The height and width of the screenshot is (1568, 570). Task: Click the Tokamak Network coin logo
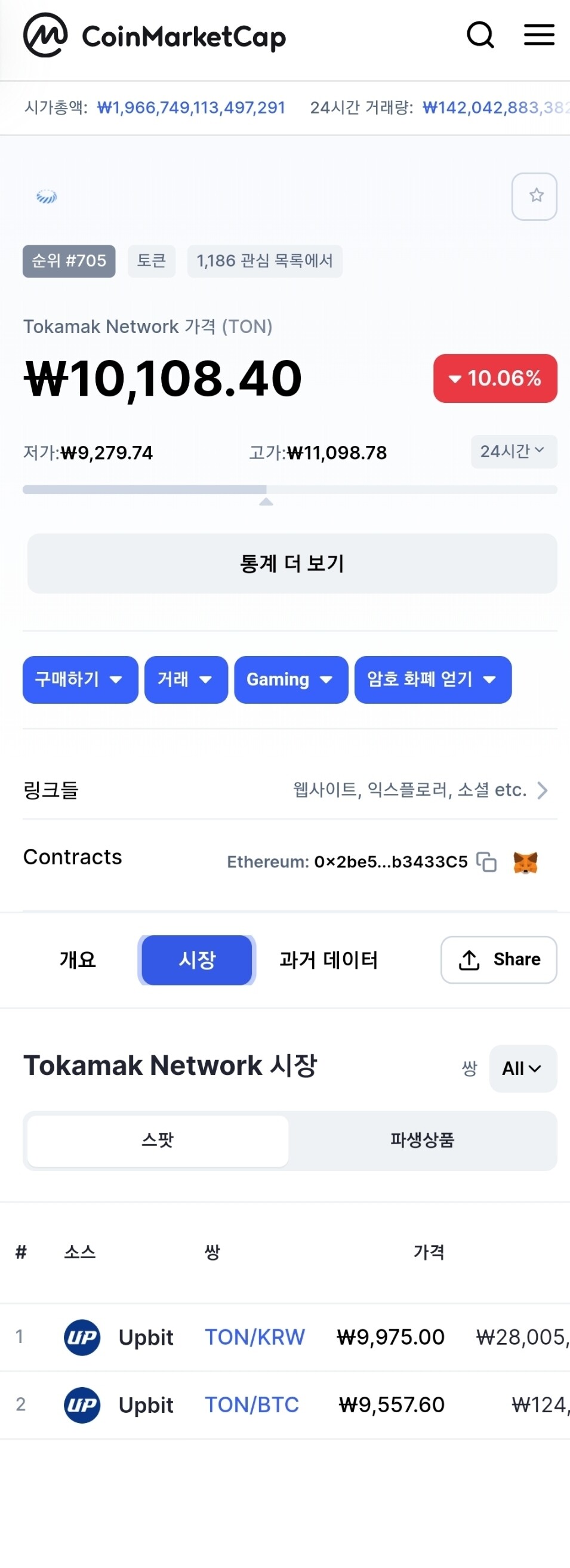coord(47,196)
